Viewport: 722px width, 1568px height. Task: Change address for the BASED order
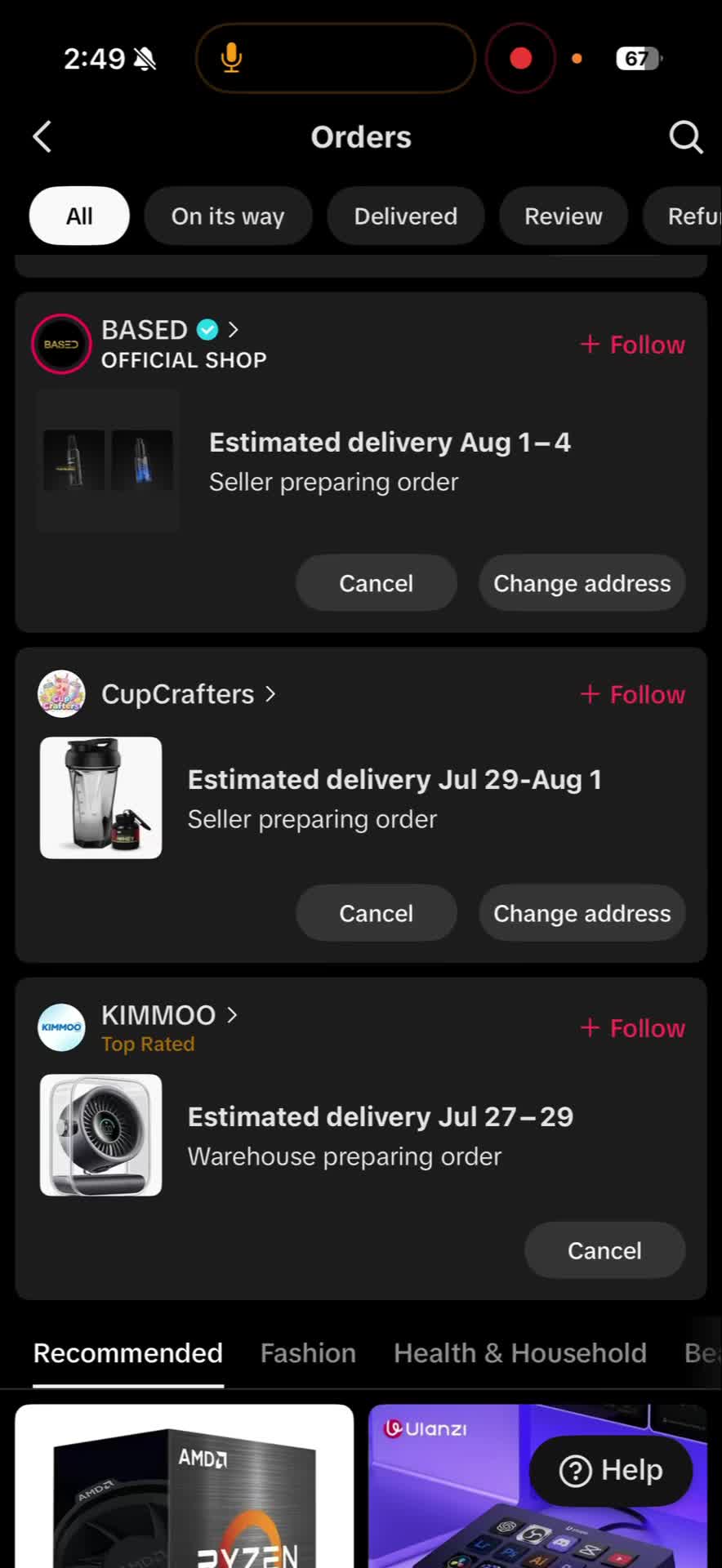pos(582,583)
